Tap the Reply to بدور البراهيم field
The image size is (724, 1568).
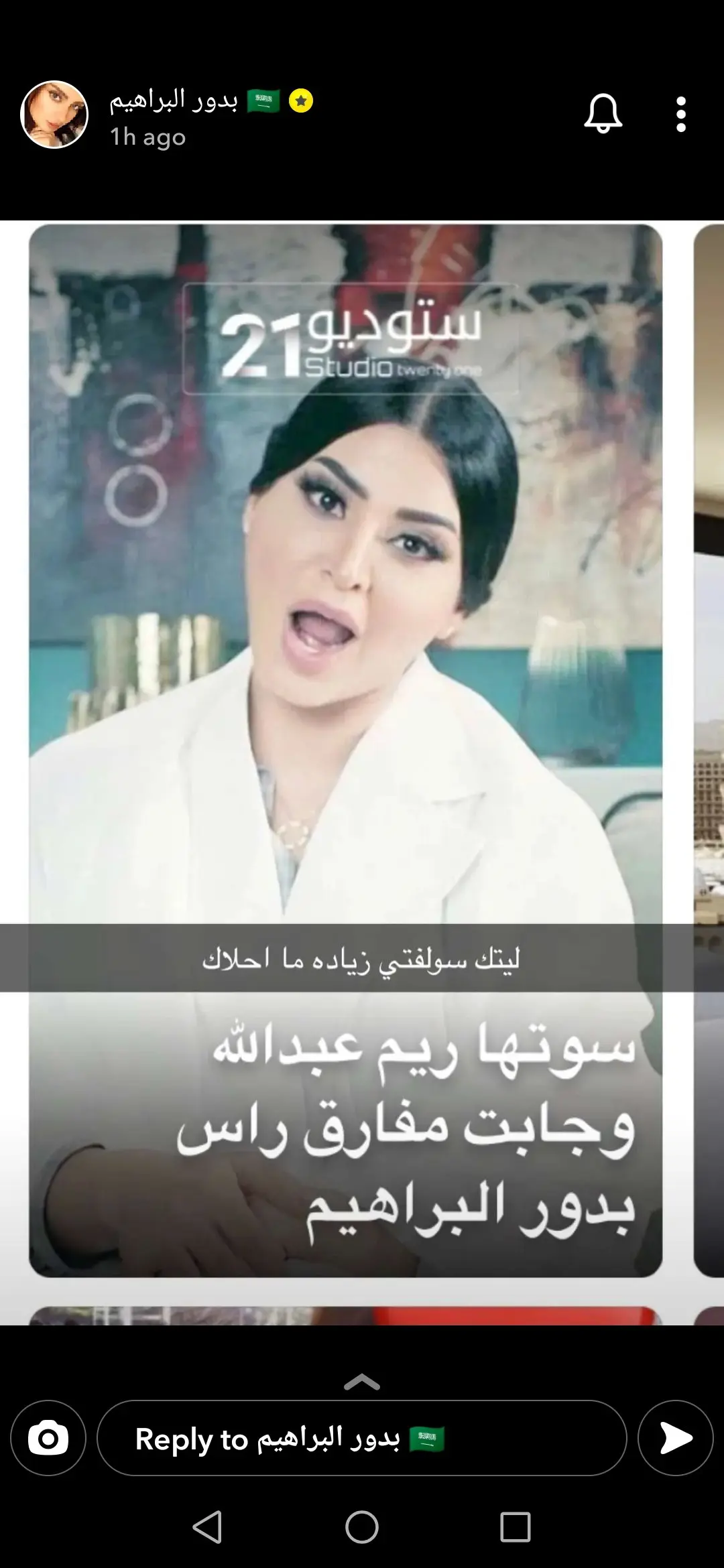tap(362, 1438)
